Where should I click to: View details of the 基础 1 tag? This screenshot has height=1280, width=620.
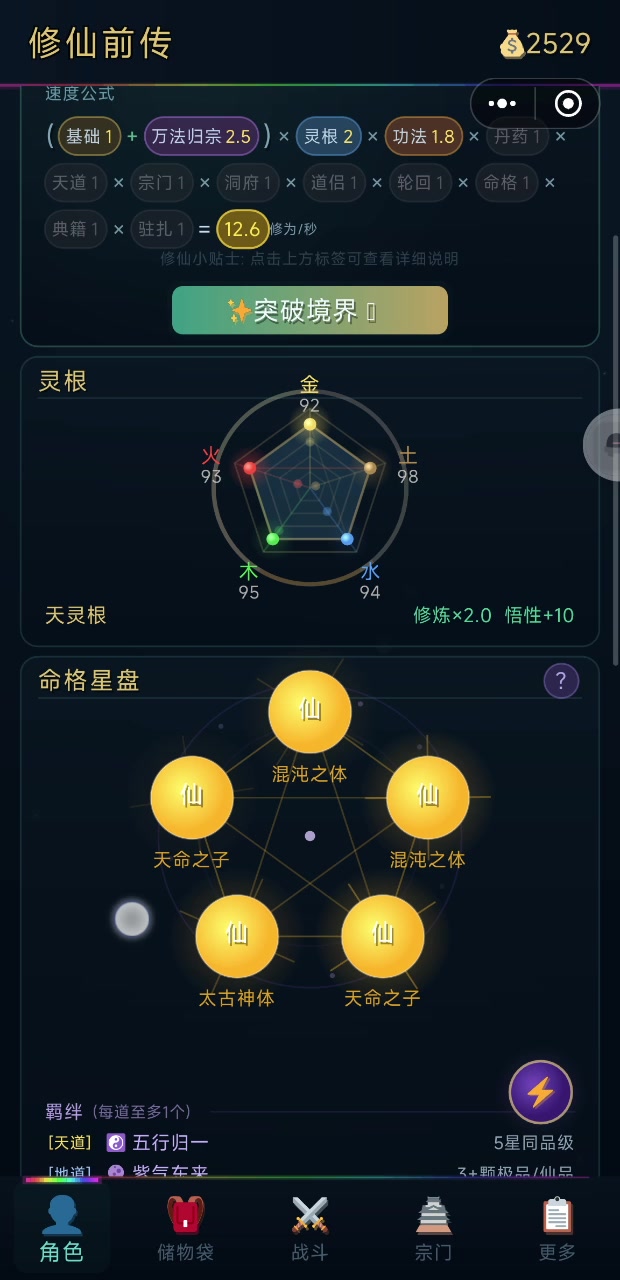pyautogui.click(x=89, y=136)
